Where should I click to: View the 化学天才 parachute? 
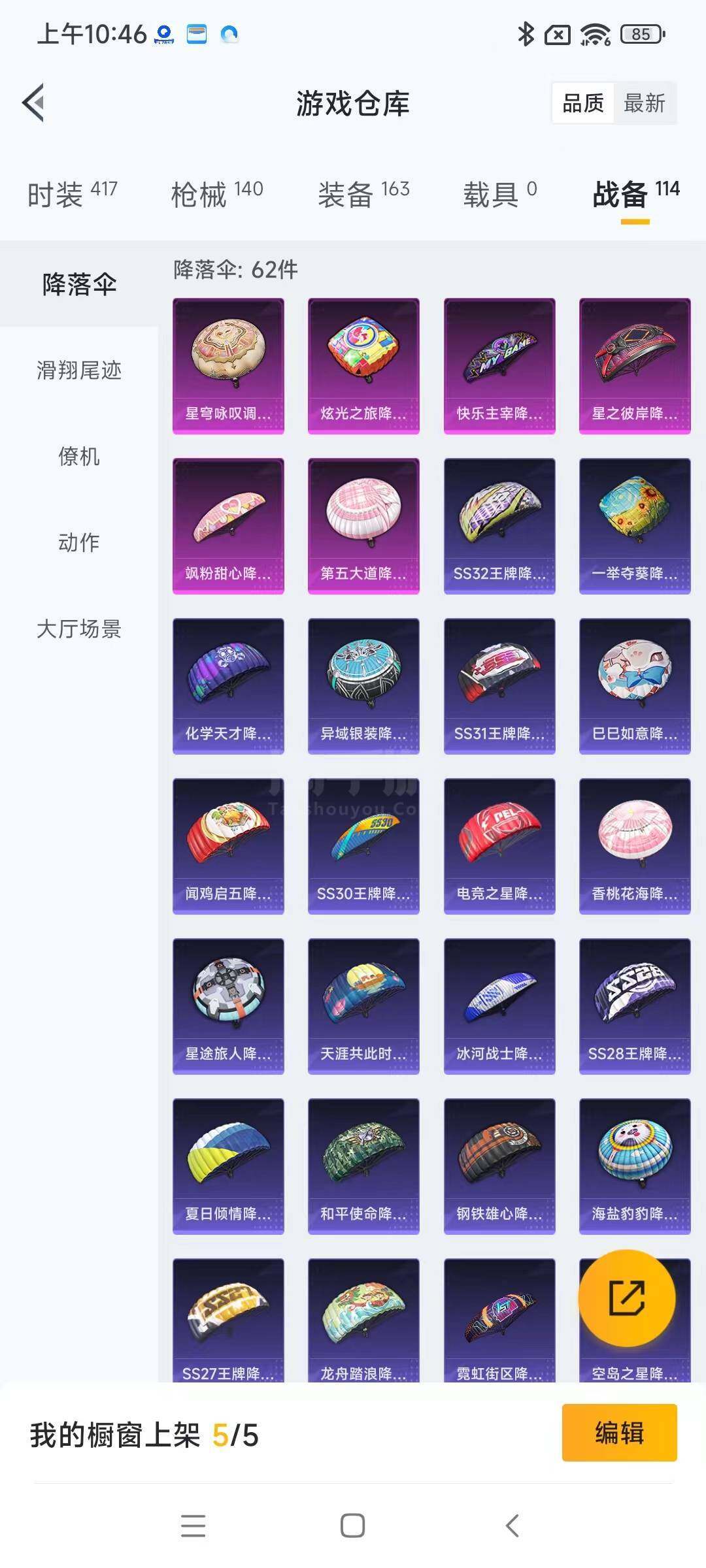228,686
